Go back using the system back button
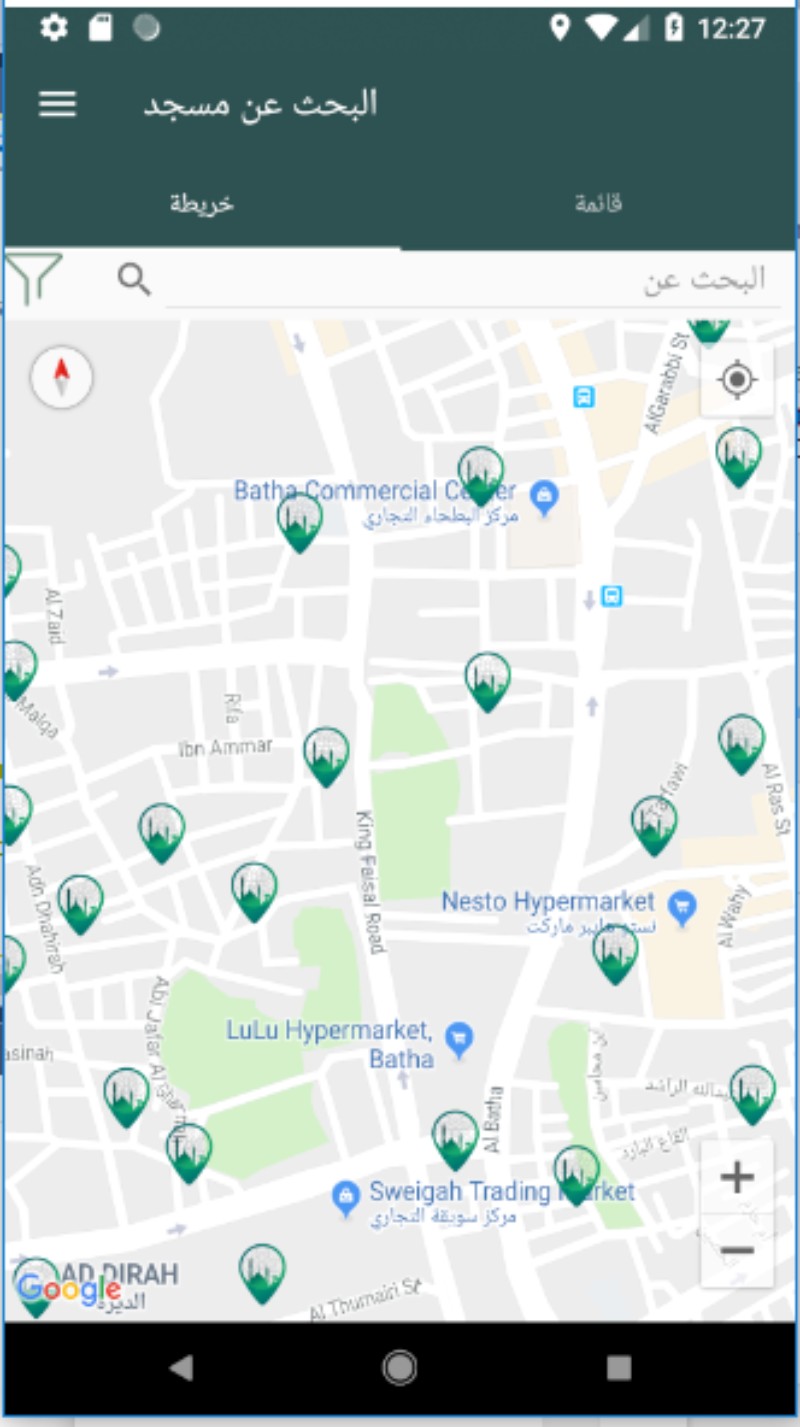 pos(180,1367)
